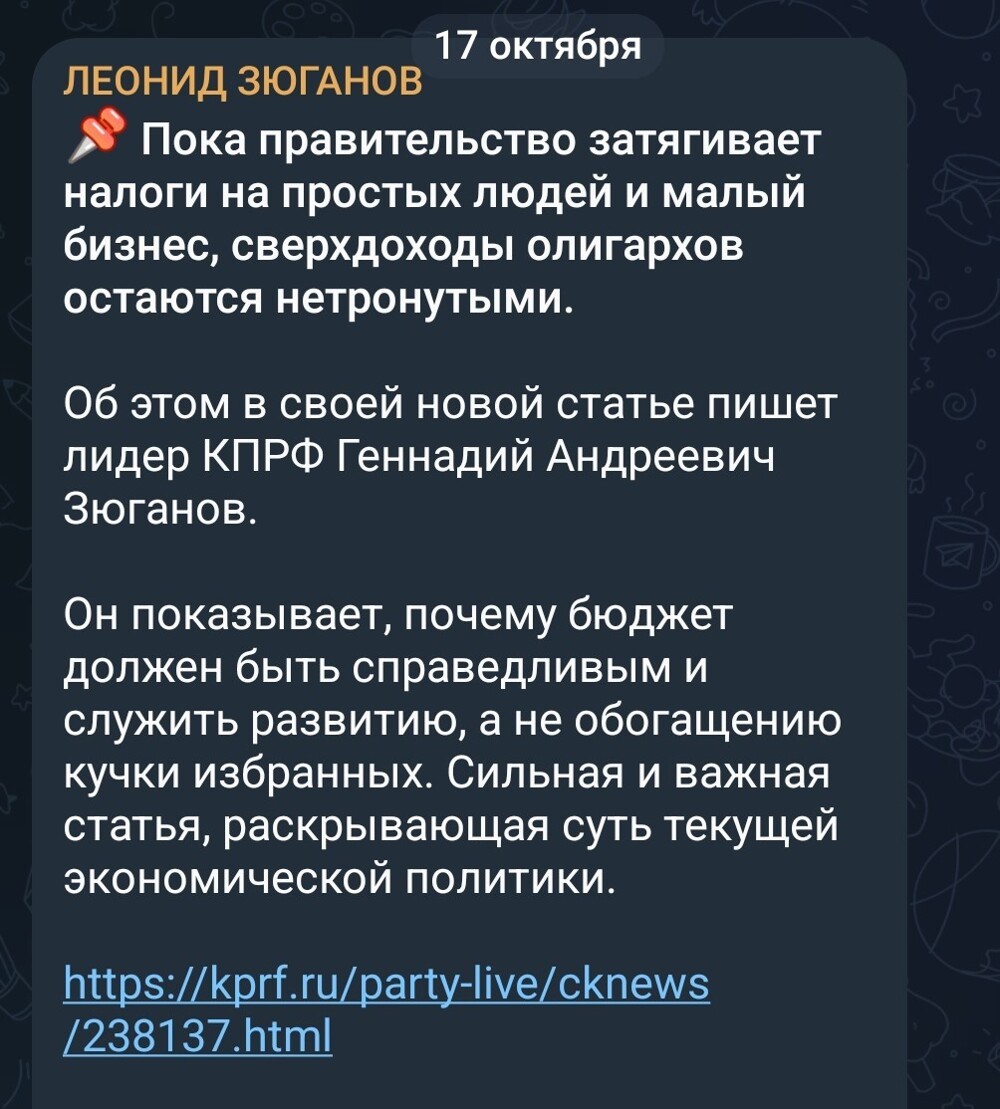Open the kprf.ru article link
Image resolution: width=1000 pixels, height=1109 pixels.
(385, 985)
